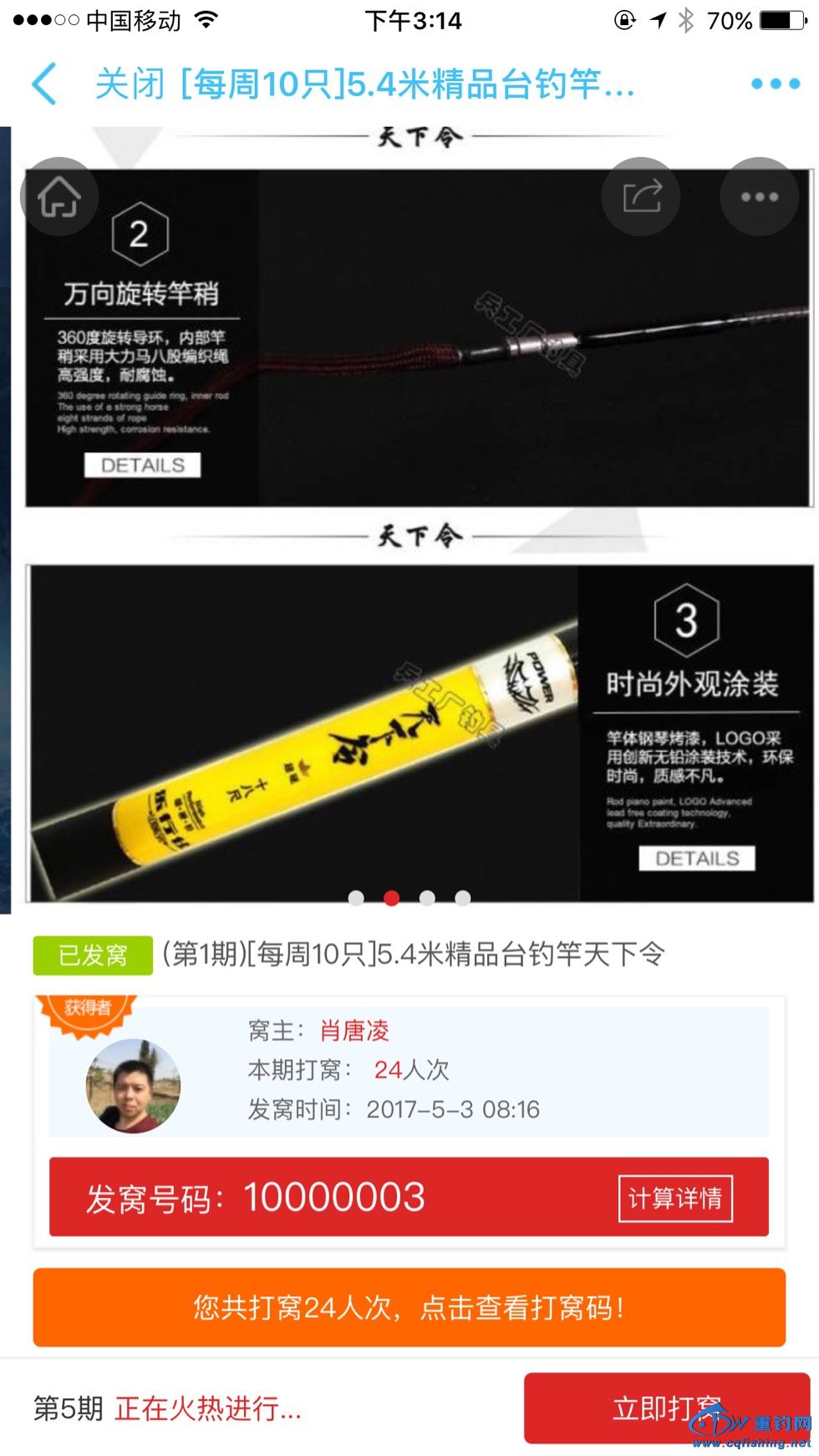Tap 计算详情 for calculation details

(x=675, y=1199)
